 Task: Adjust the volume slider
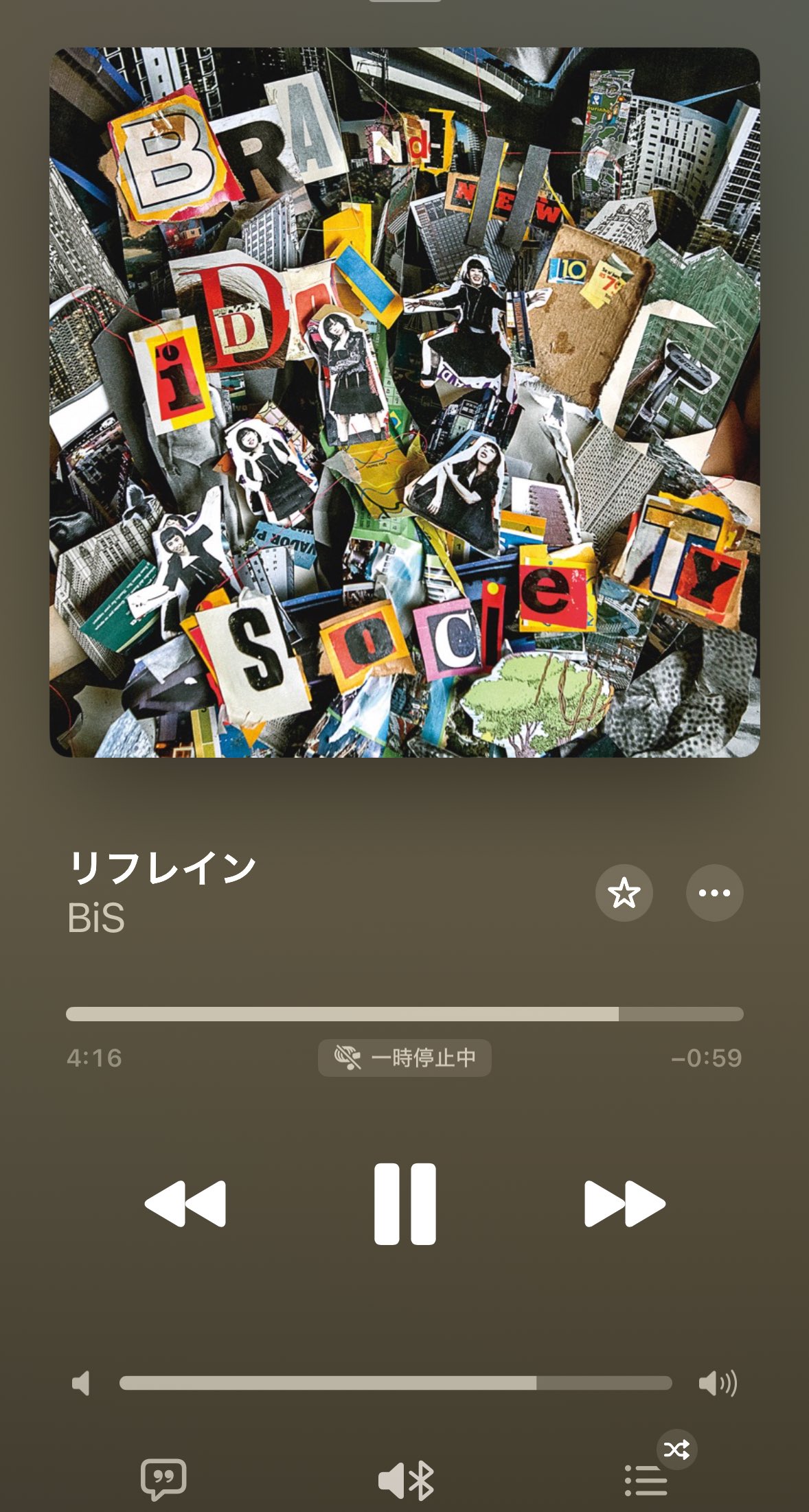pyautogui.click(x=396, y=1383)
